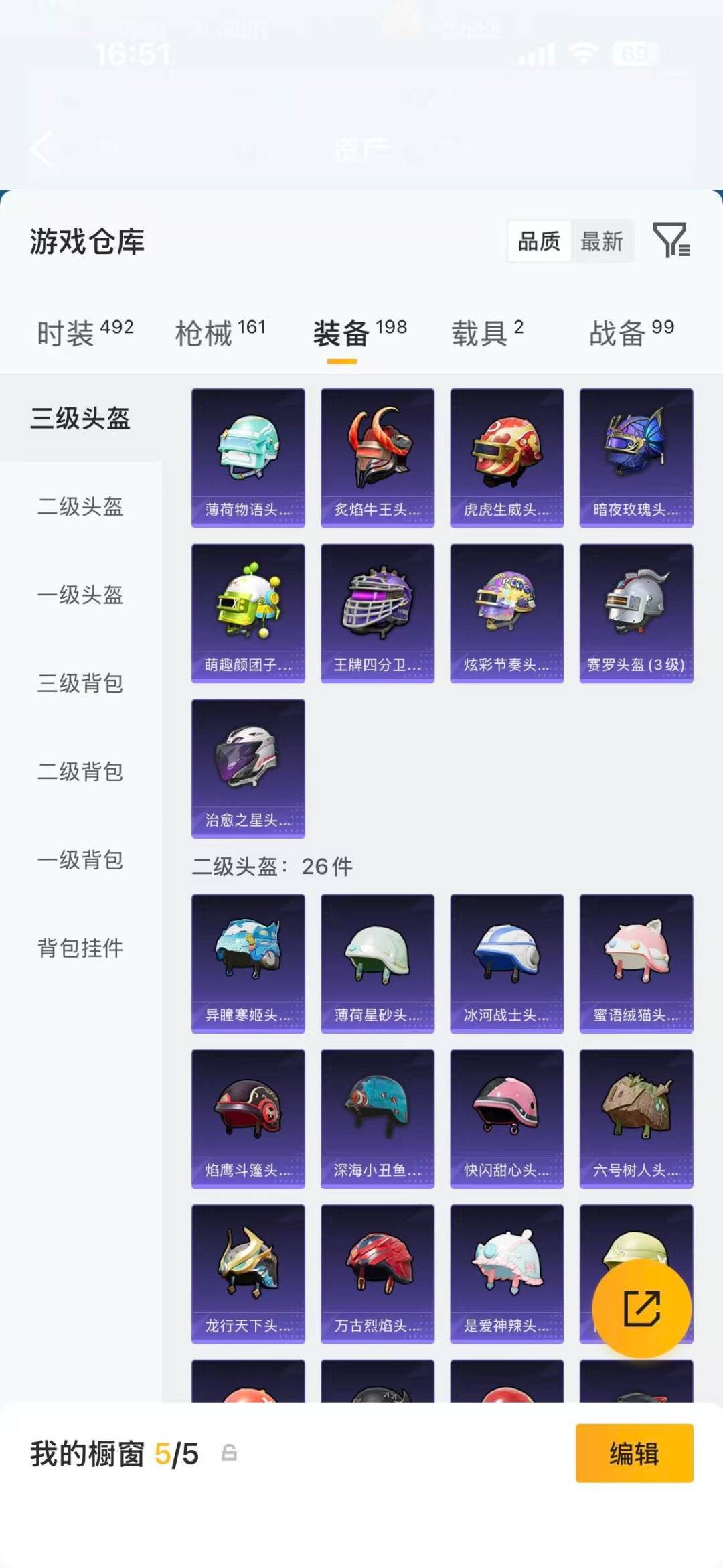Switch sorting to 最新
Viewport: 723px width, 1568px height.
tap(602, 242)
